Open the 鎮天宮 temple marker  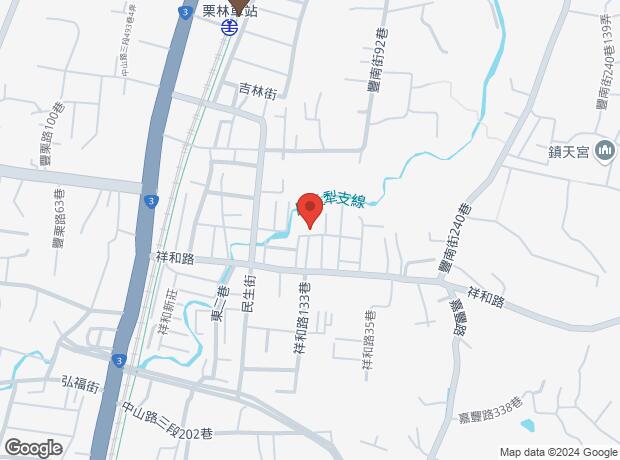tap(603, 151)
